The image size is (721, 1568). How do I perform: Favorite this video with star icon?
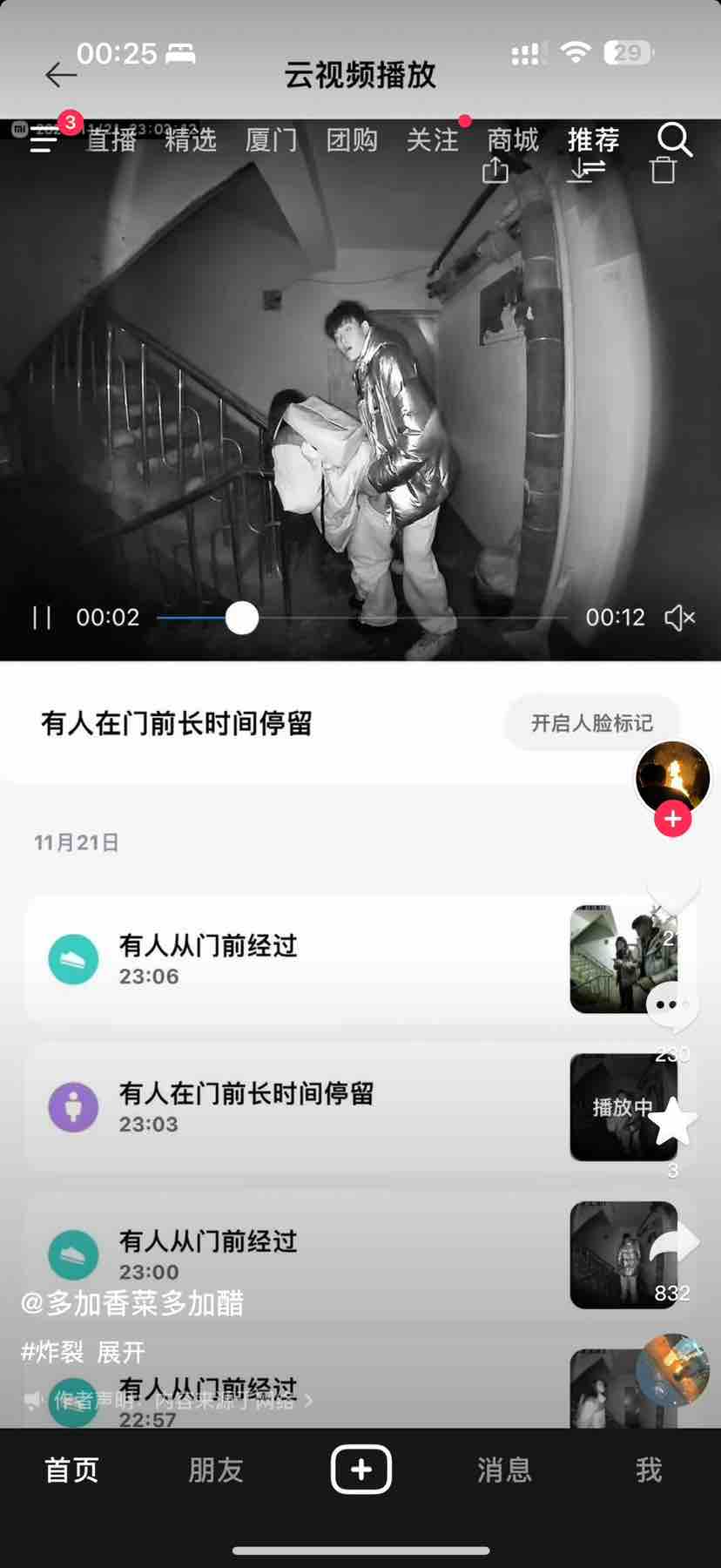(x=672, y=1122)
